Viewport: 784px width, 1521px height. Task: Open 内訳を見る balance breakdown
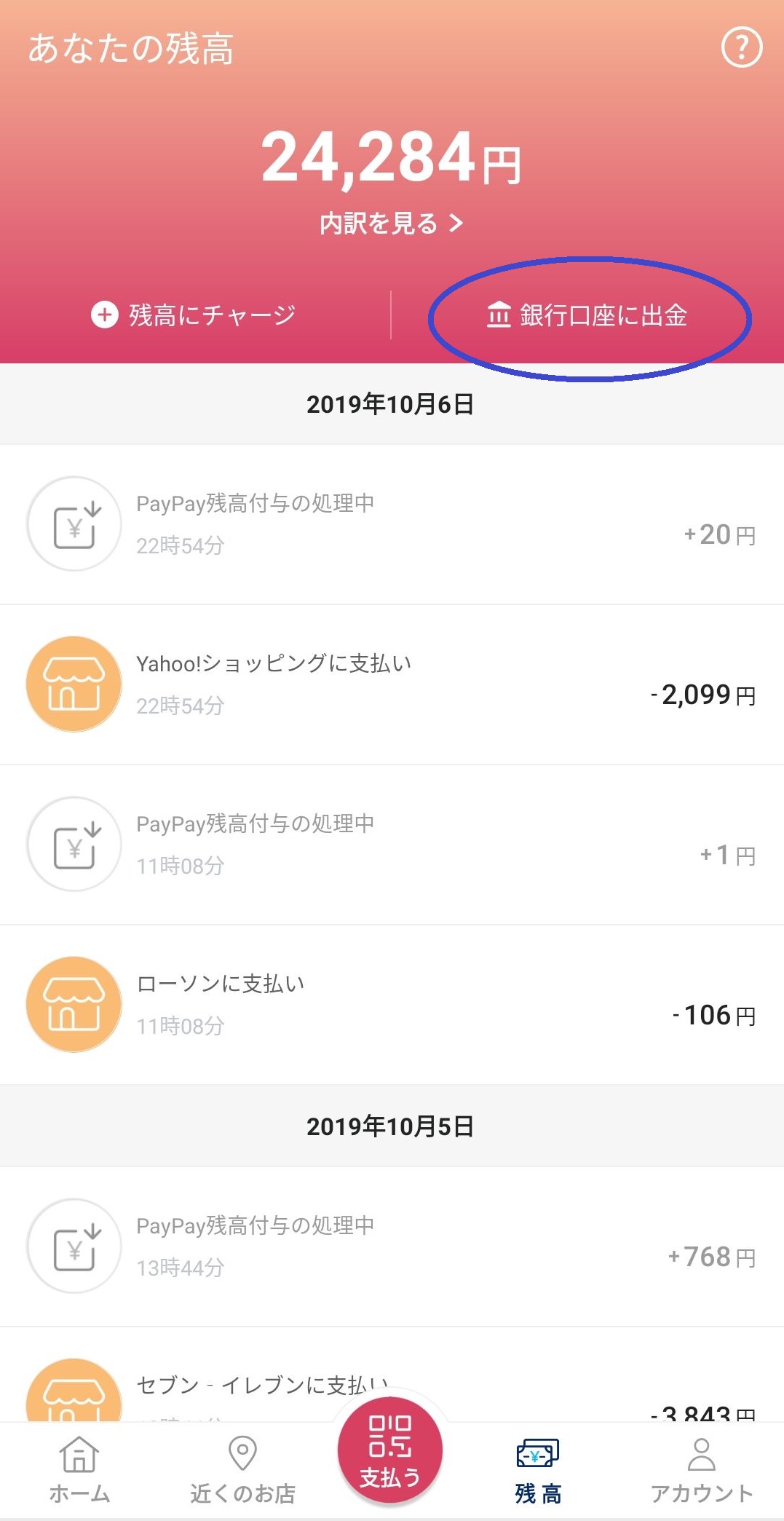tap(392, 223)
